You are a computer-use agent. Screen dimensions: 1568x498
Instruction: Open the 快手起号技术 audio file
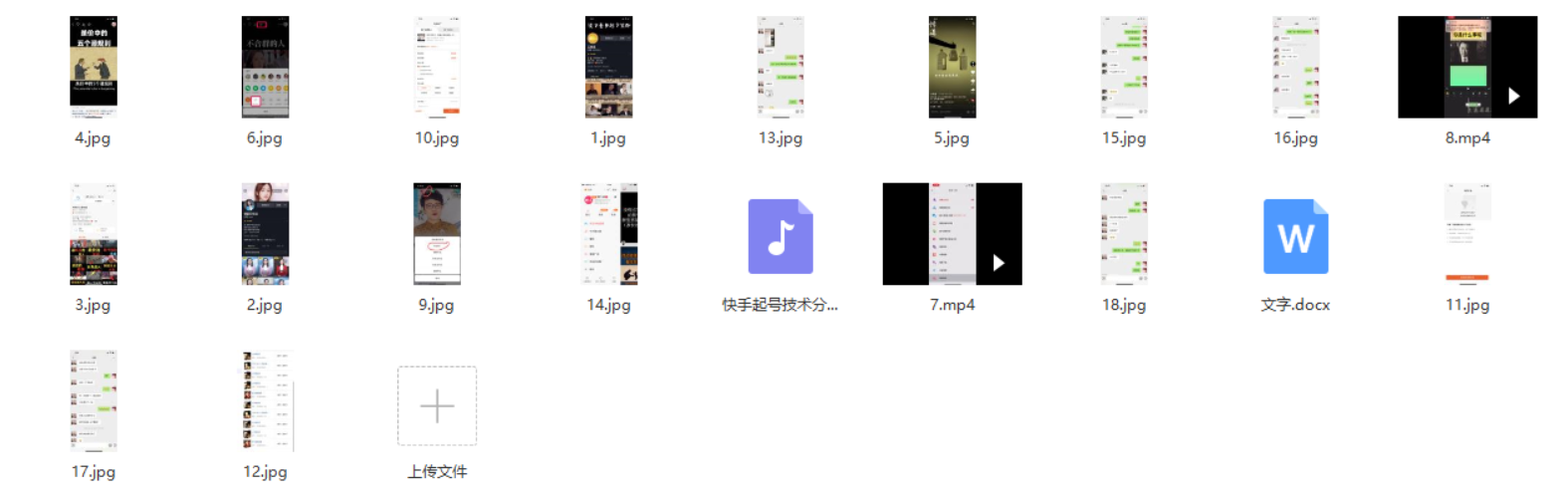(781, 237)
